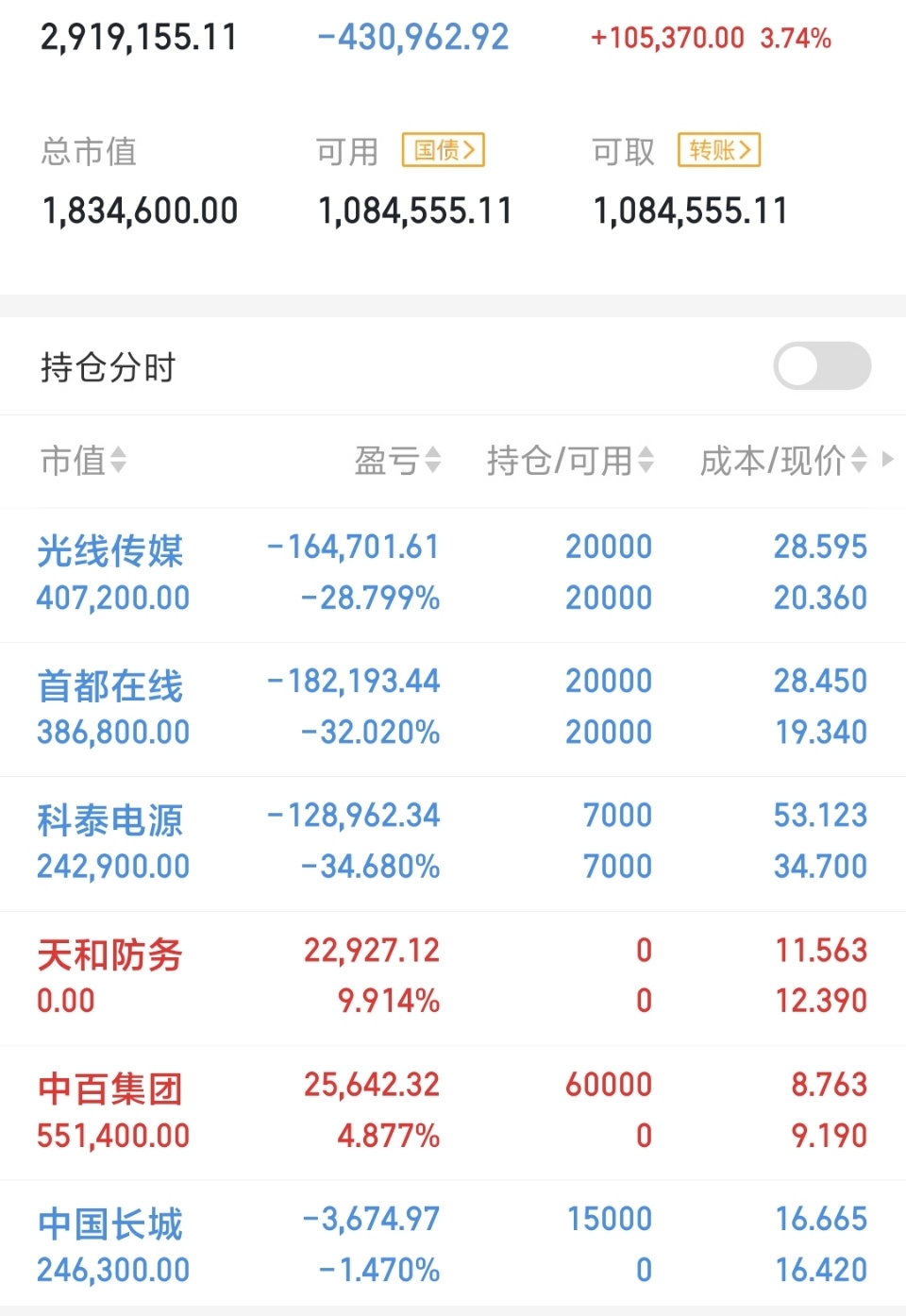This screenshot has width=906, height=1316.
Task: Tap the chevron inside the 转账 badge
Action: point(747,150)
